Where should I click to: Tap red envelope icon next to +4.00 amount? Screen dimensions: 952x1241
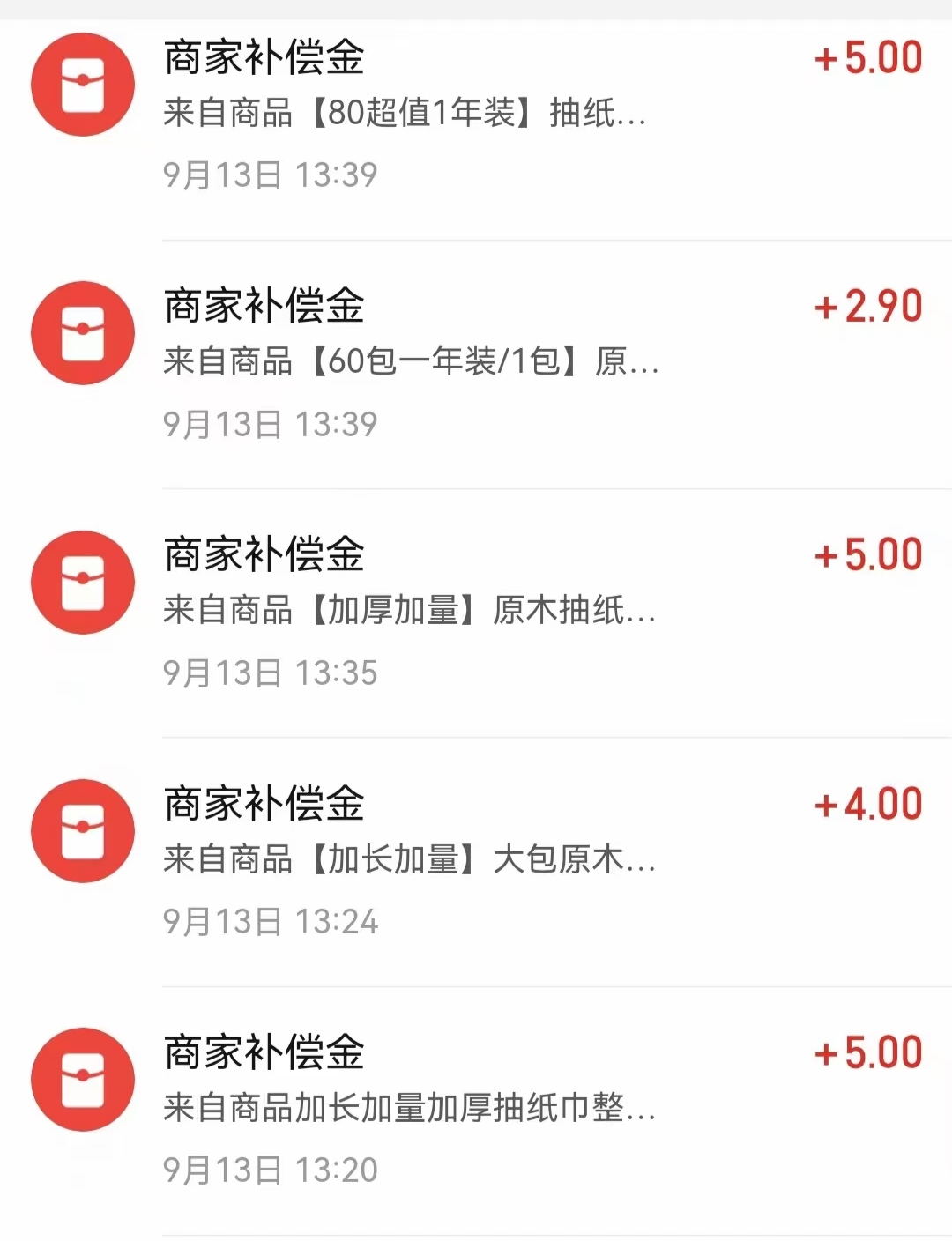[82, 831]
